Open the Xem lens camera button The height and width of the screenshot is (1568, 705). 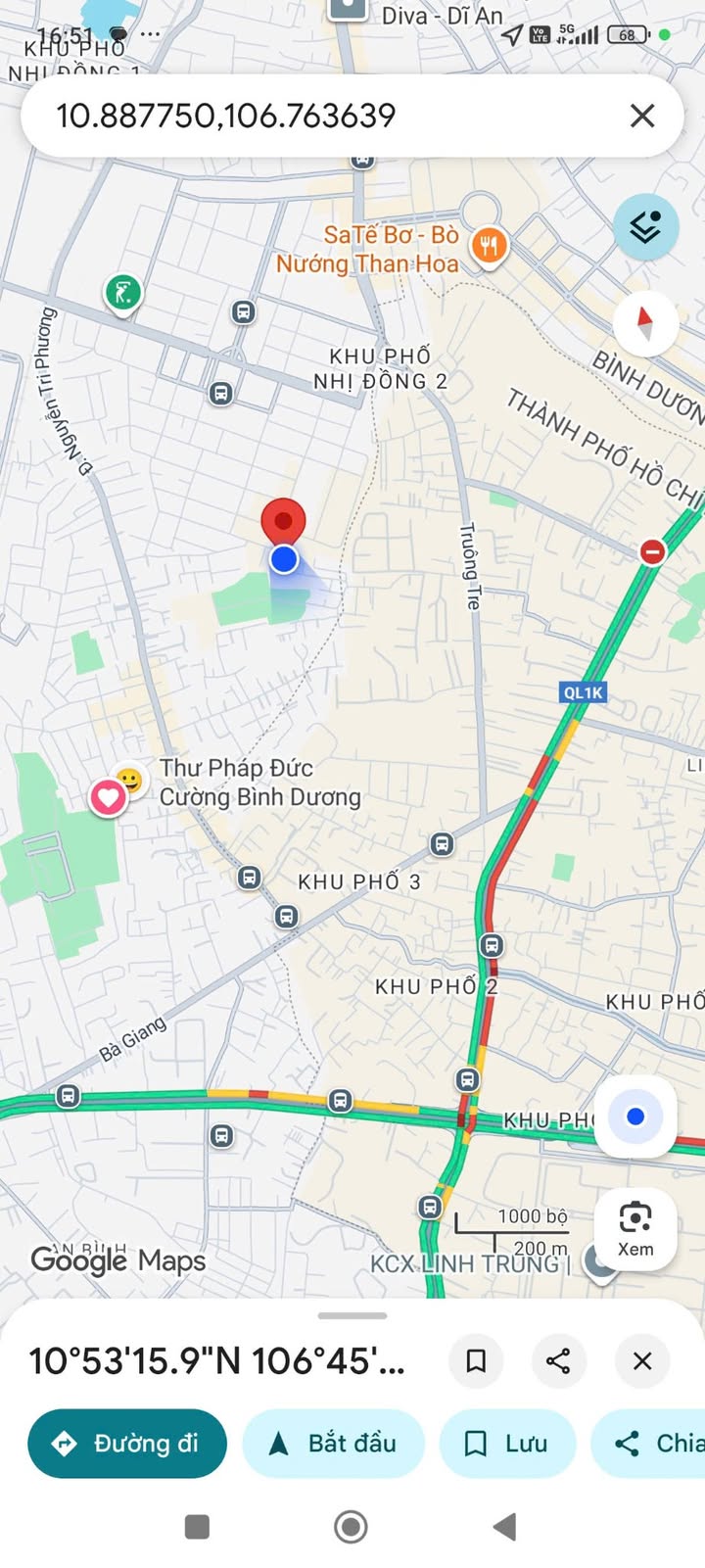coord(635,1228)
